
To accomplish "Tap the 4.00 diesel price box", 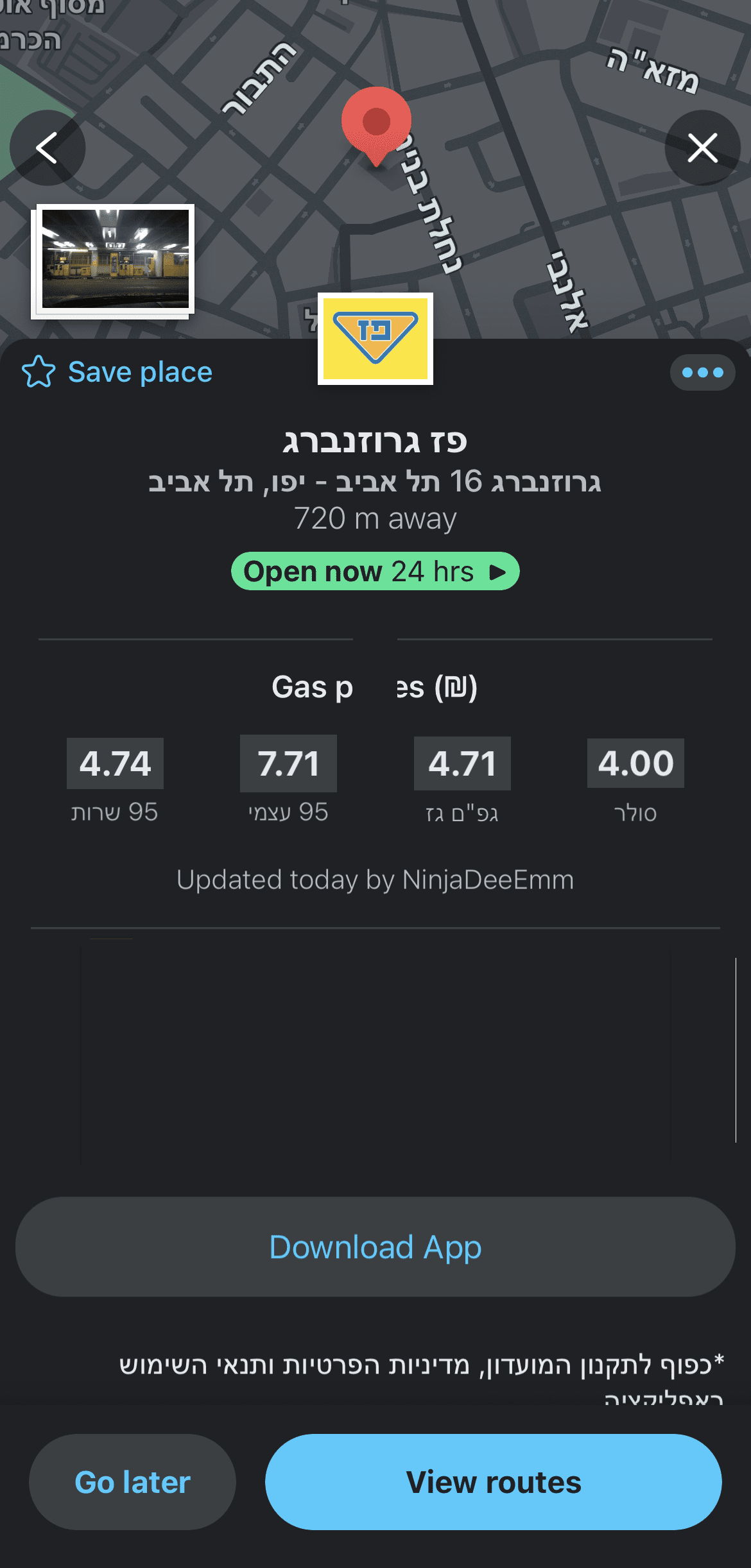I will pyautogui.click(x=635, y=763).
